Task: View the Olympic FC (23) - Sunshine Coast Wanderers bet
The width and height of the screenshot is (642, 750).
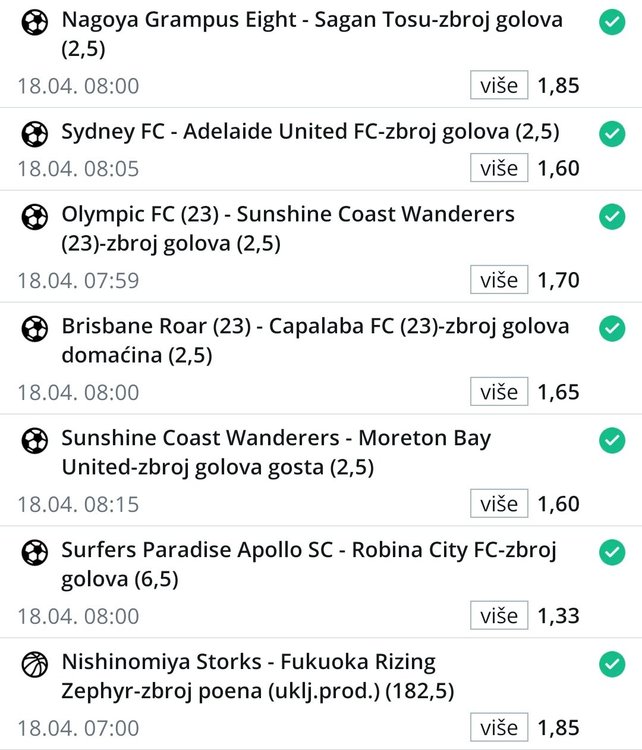Action: (288, 228)
